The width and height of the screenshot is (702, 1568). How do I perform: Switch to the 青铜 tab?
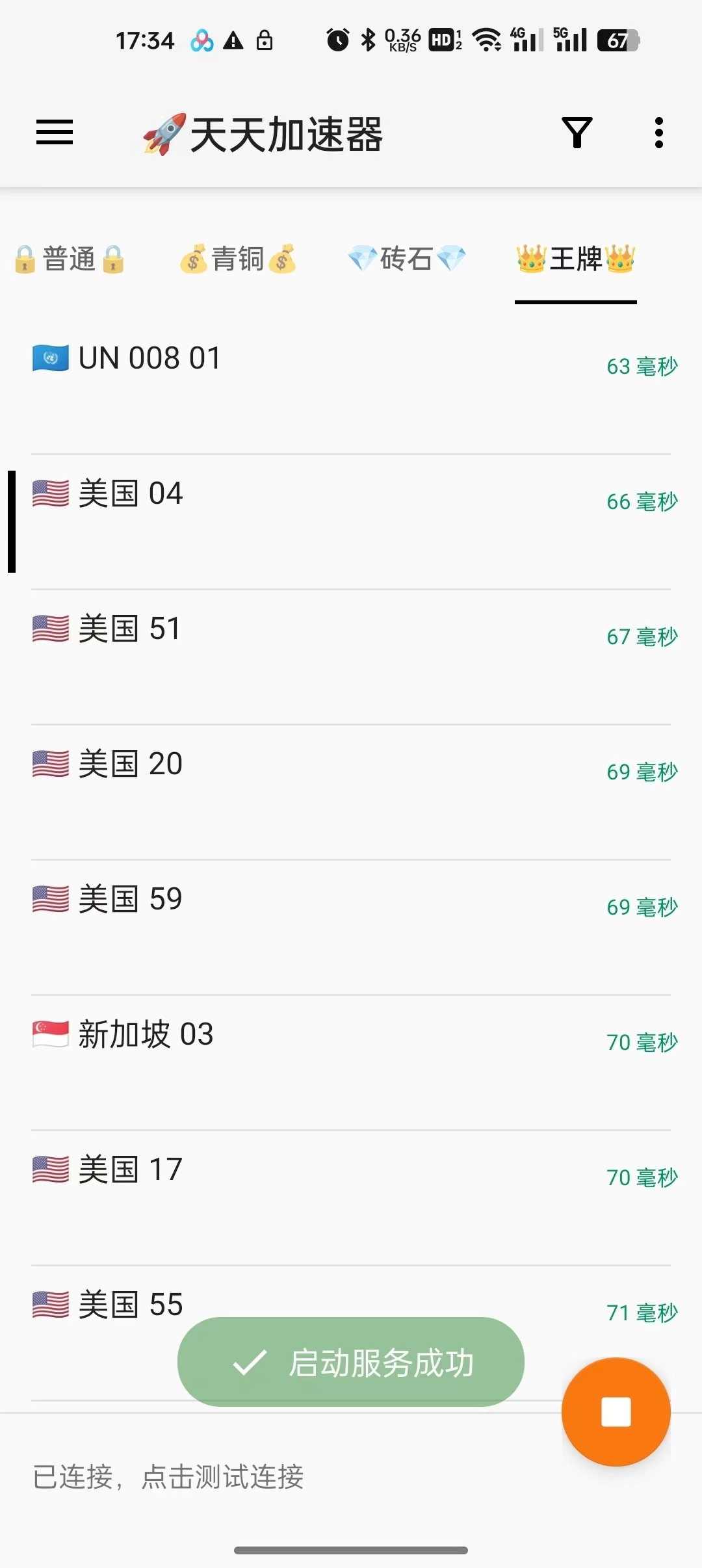tap(238, 259)
